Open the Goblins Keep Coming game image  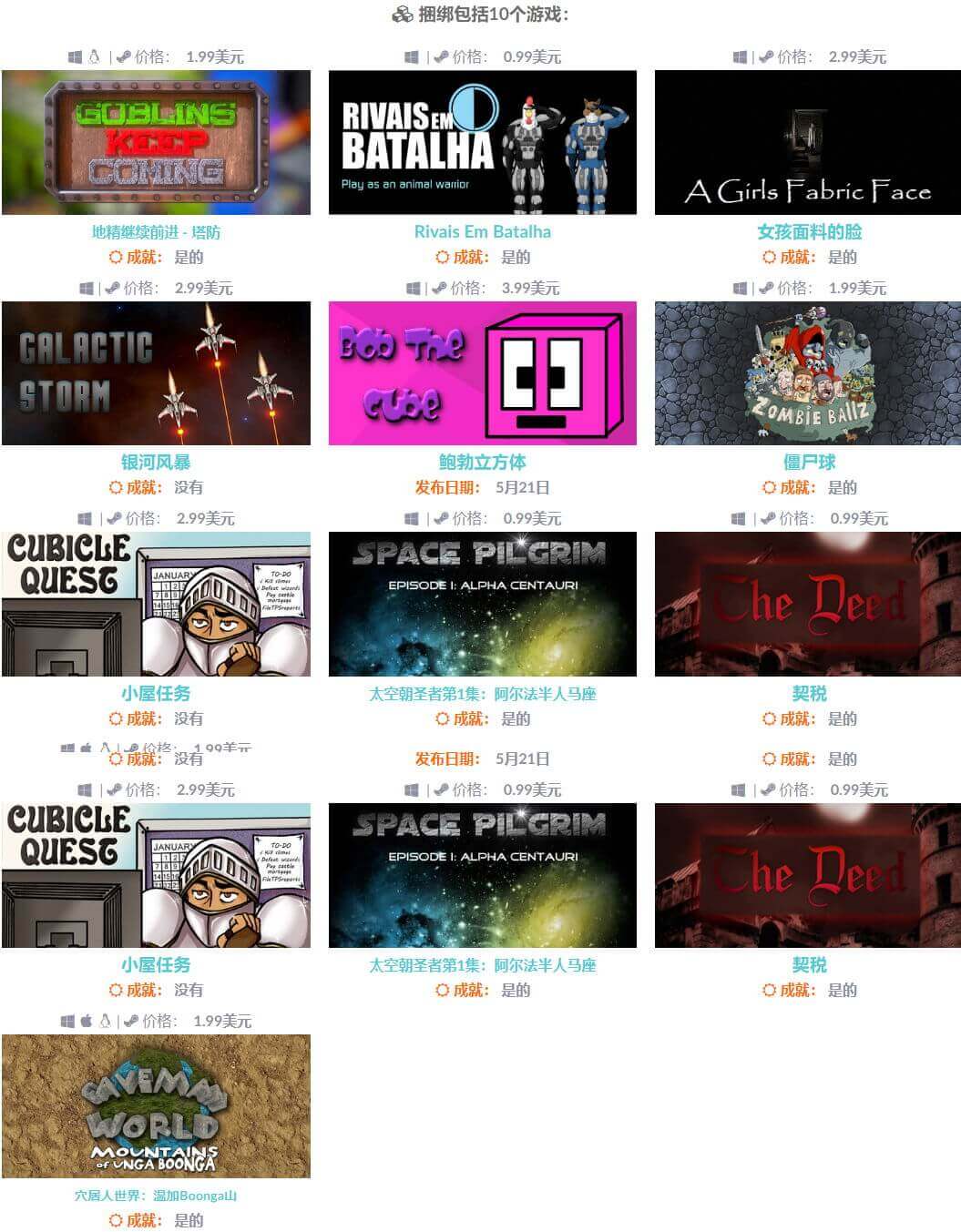click(x=156, y=143)
